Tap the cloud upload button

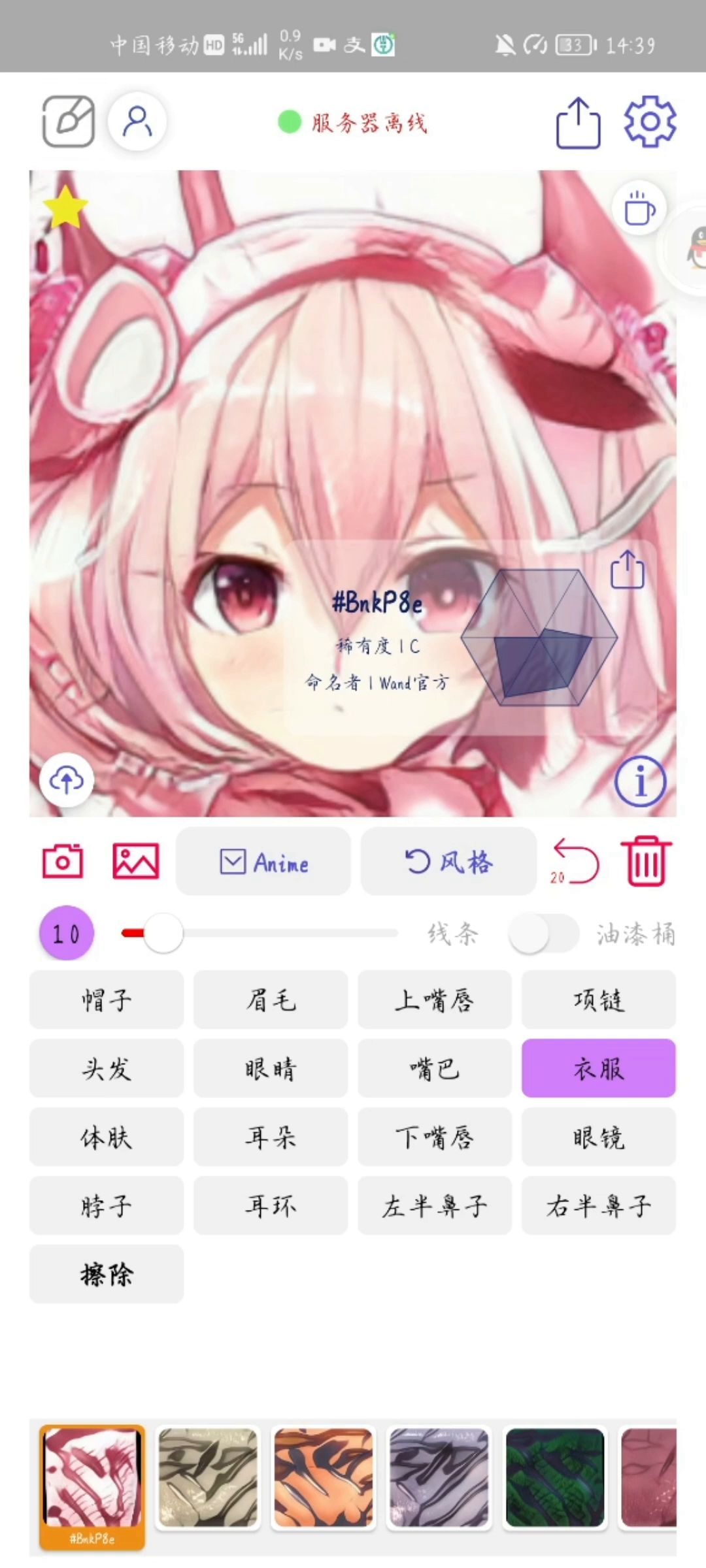[x=67, y=780]
